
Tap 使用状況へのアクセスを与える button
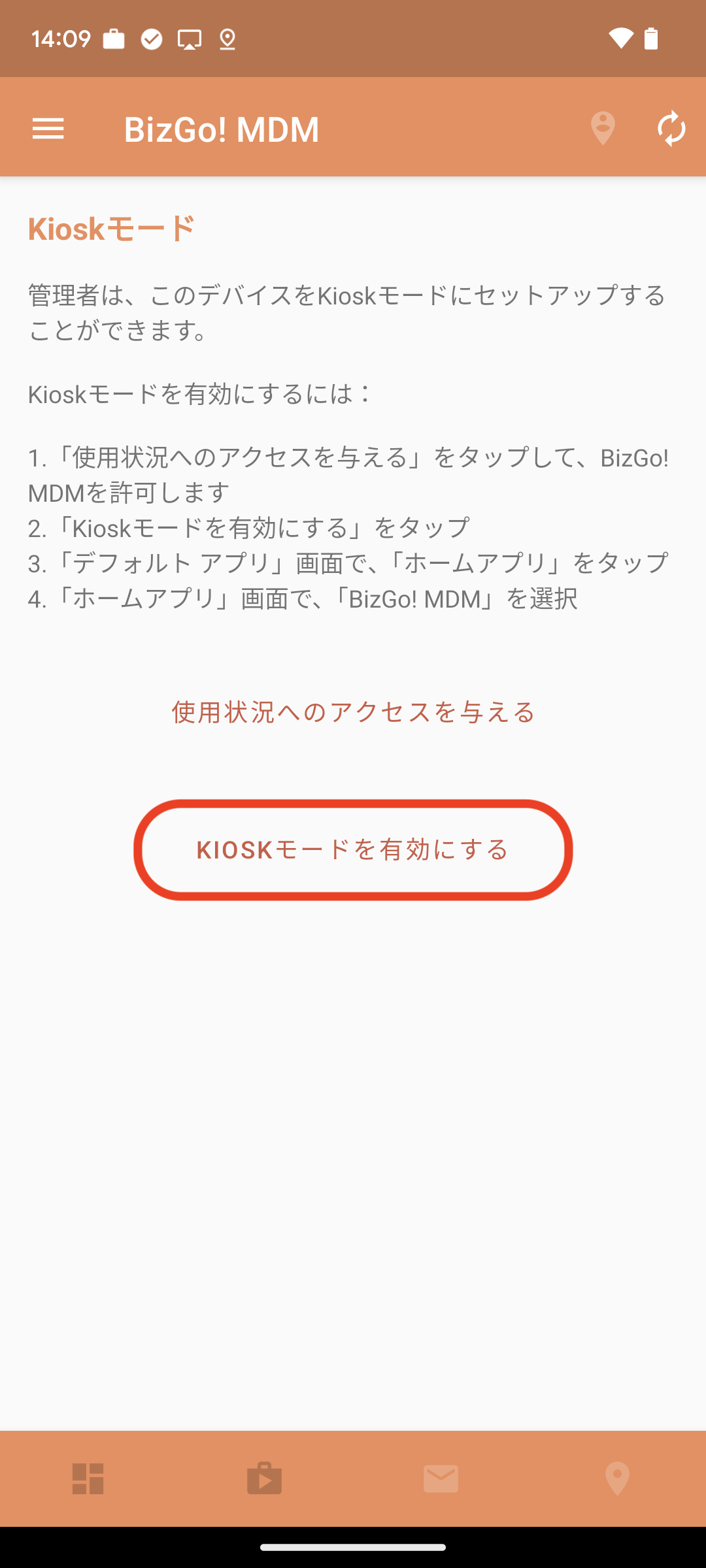[x=353, y=712]
